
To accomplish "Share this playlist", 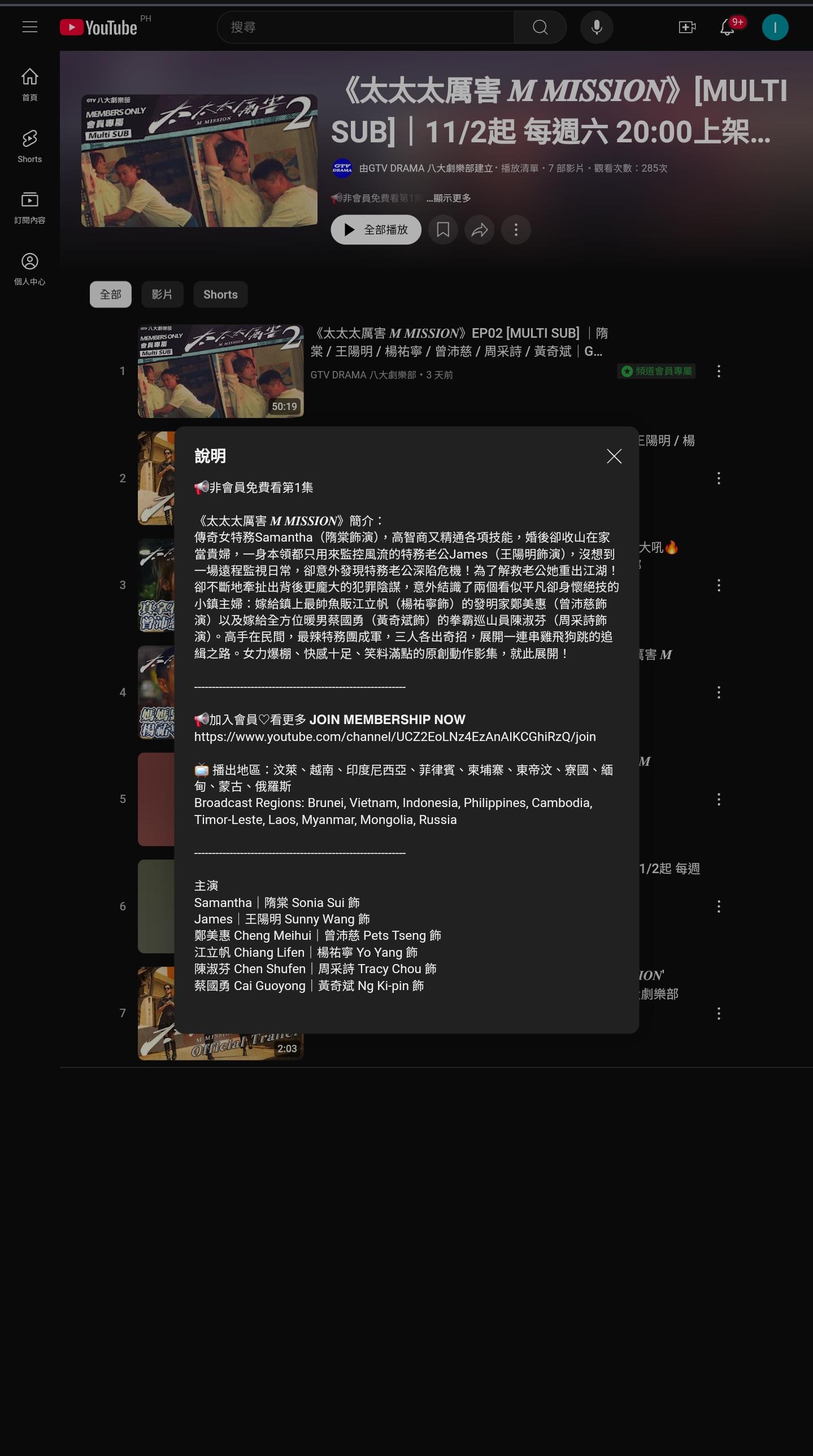I will point(480,229).
